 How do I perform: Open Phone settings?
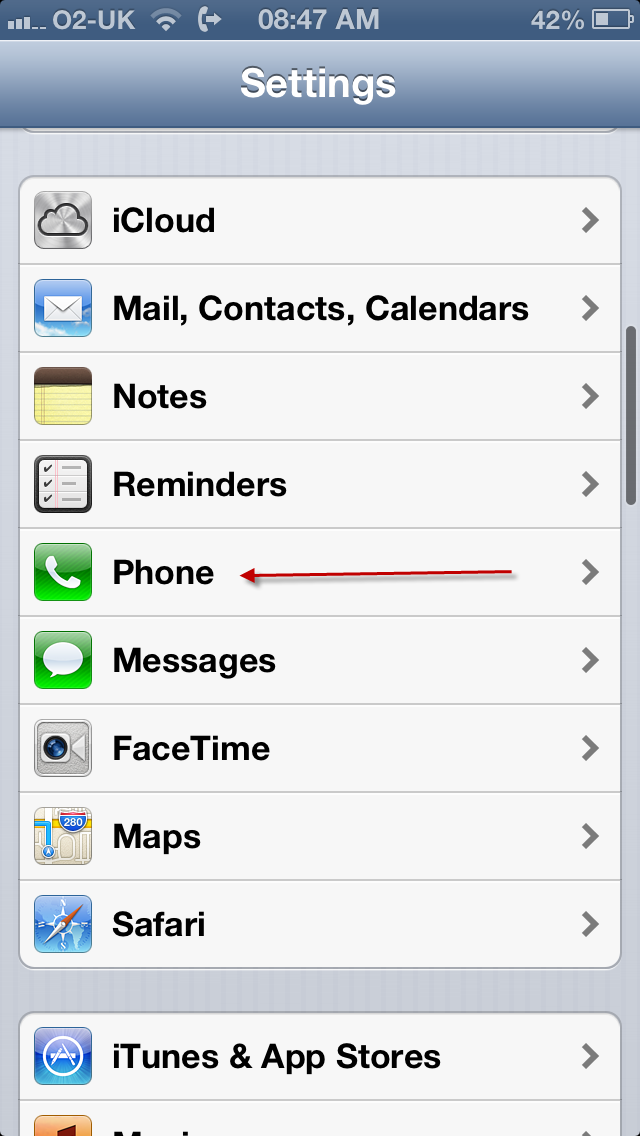coord(320,572)
